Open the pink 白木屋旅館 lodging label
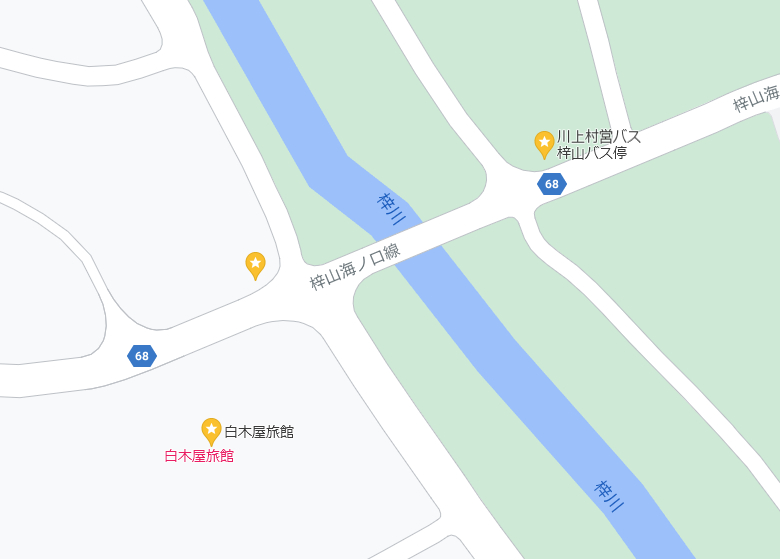Image resolution: width=780 pixels, height=559 pixels. tap(199, 456)
